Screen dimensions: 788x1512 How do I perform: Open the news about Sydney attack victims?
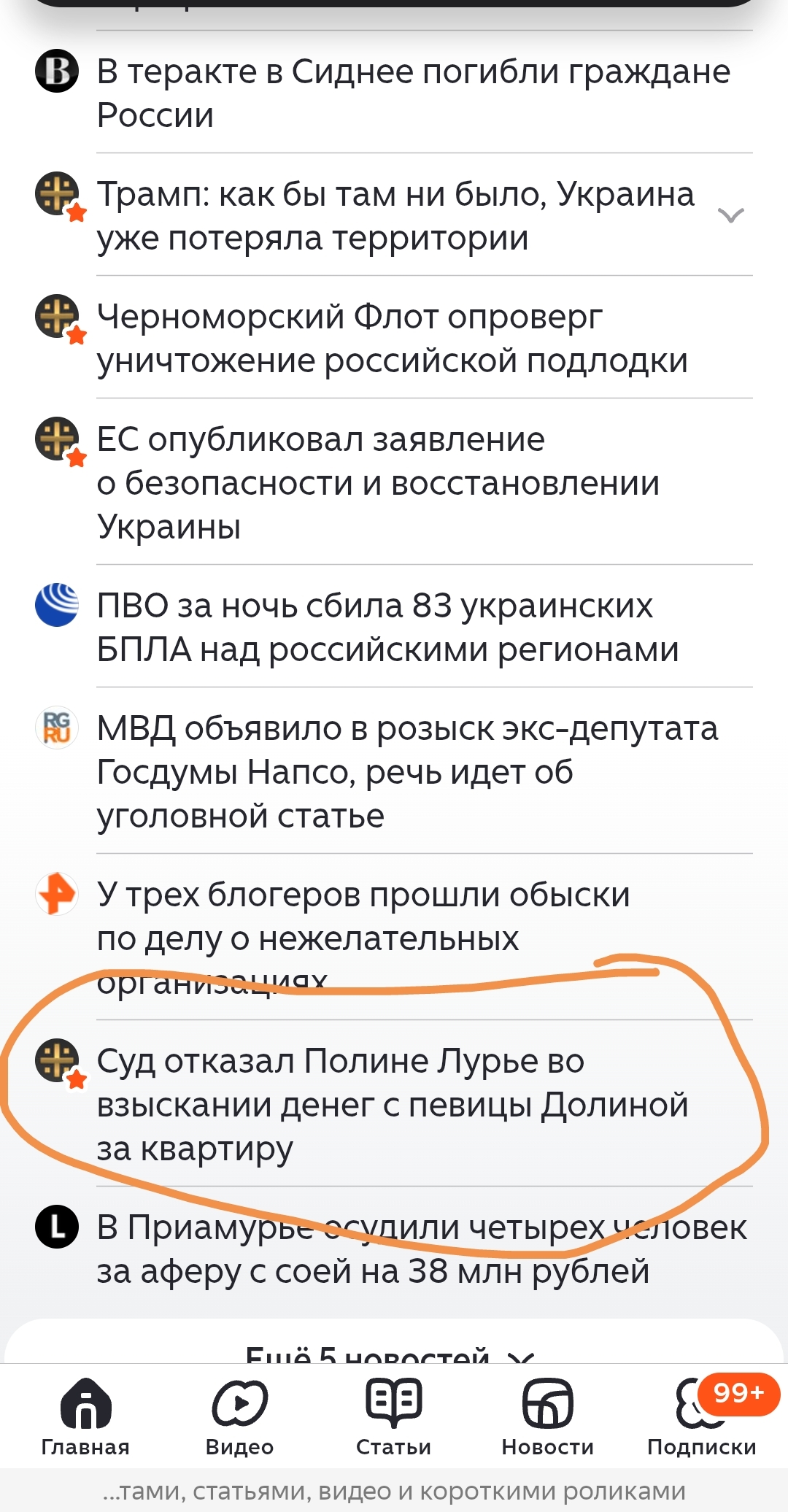[413, 93]
